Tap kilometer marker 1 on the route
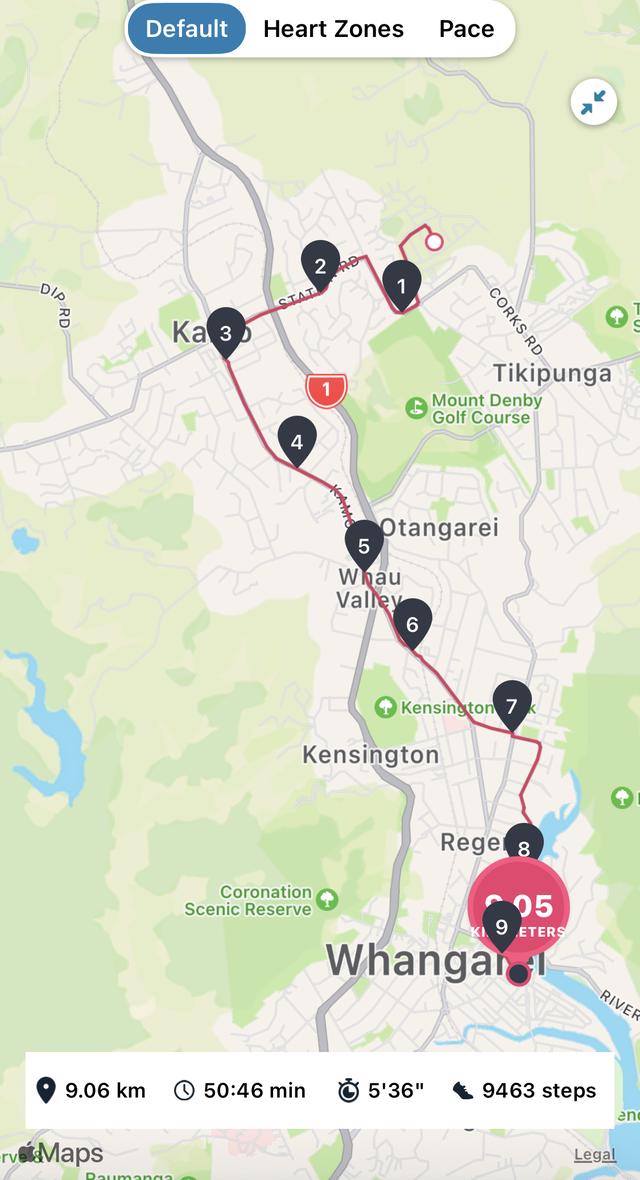The height and width of the screenshot is (1180, 640). pos(401,284)
